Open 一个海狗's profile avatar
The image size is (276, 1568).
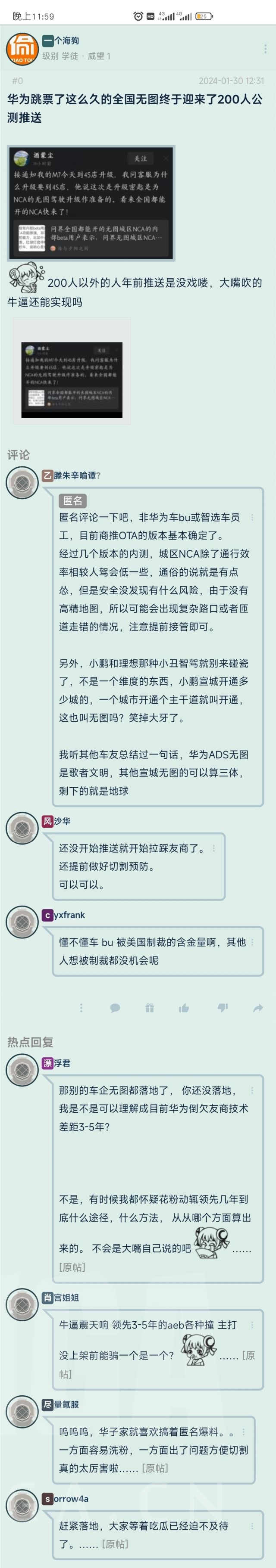[x=22, y=49]
